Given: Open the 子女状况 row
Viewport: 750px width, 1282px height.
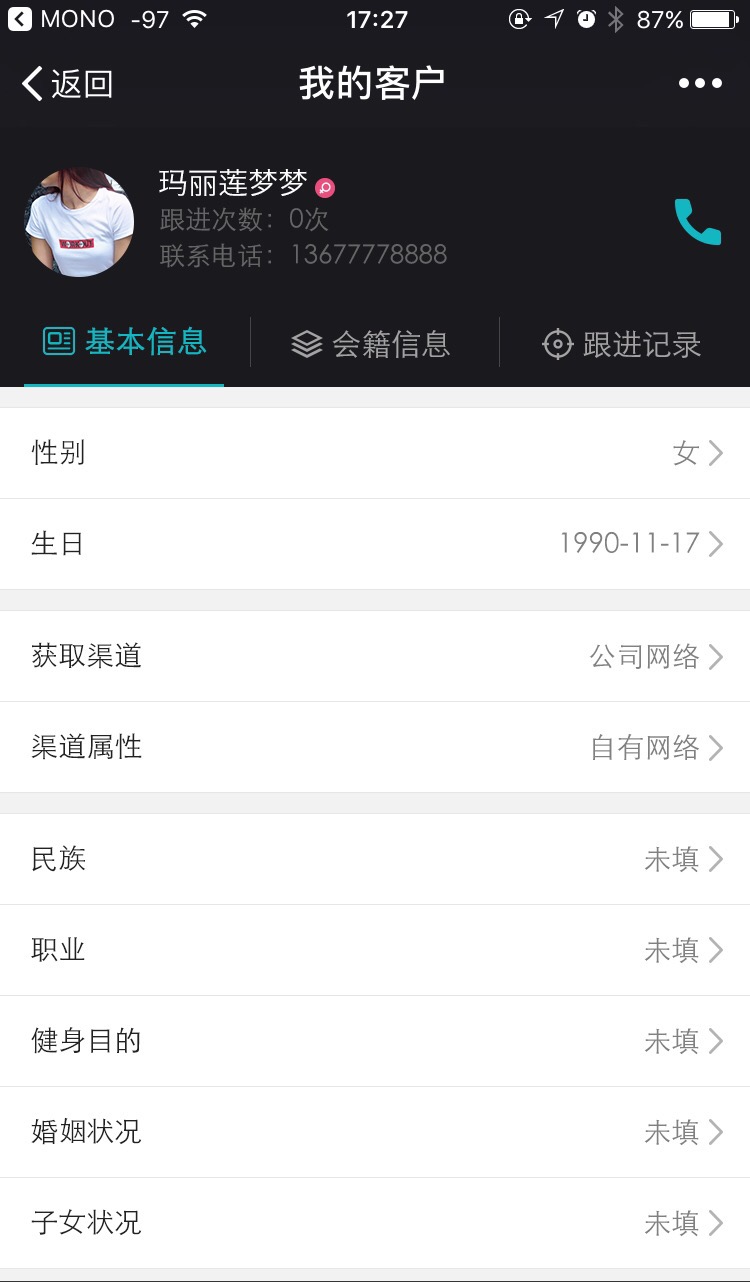Looking at the screenshot, I should [x=375, y=1223].
